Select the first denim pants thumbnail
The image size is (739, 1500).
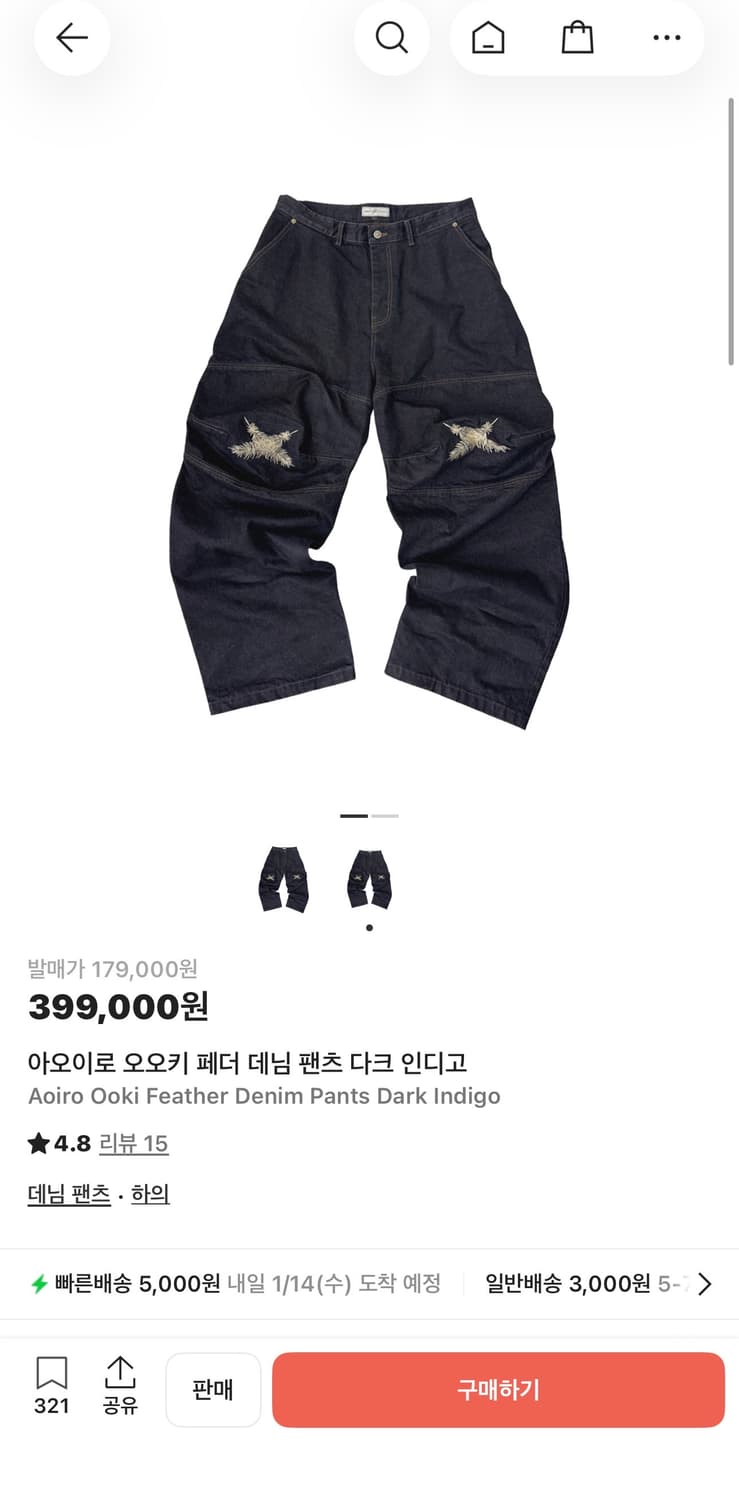click(x=284, y=878)
